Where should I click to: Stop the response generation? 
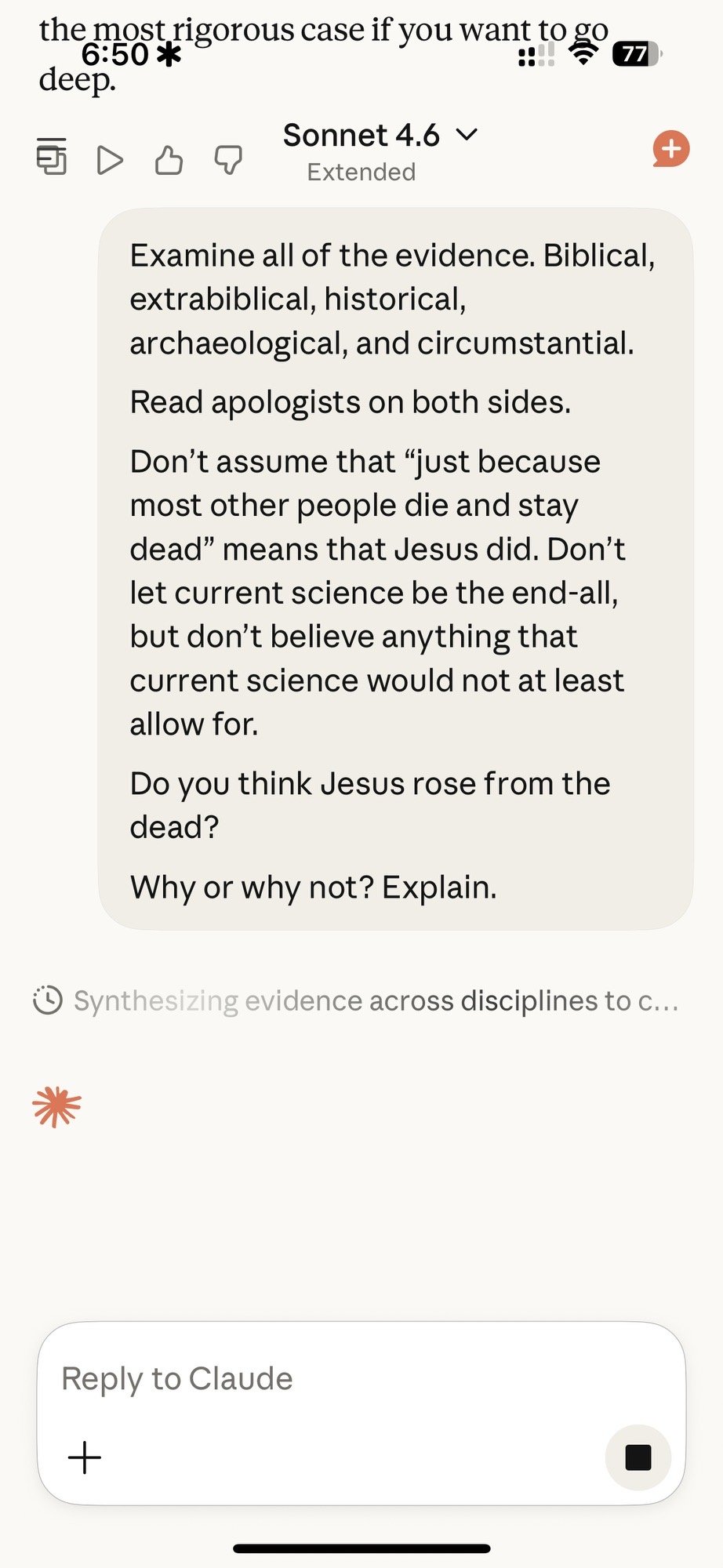638,1457
